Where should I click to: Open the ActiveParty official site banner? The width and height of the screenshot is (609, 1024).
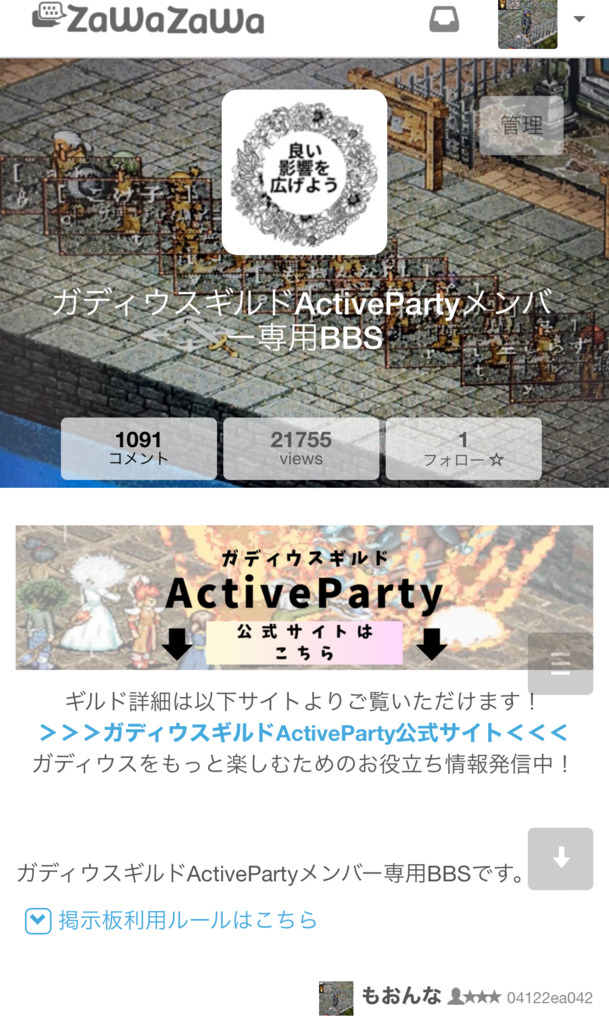(x=304, y=597)
